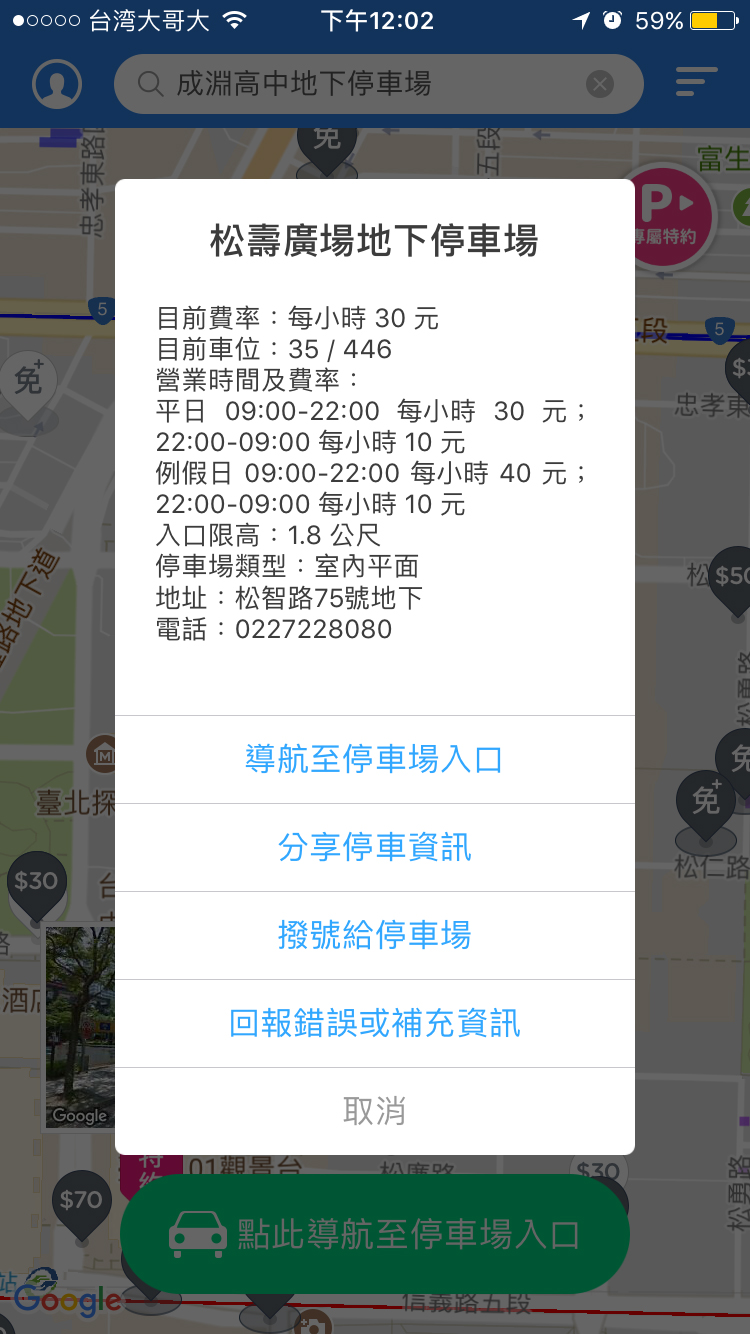This screenshot has height=1334, width=750.
Task: Select 分享停車資訊 to share the parking info
Action: pos(374,848)
